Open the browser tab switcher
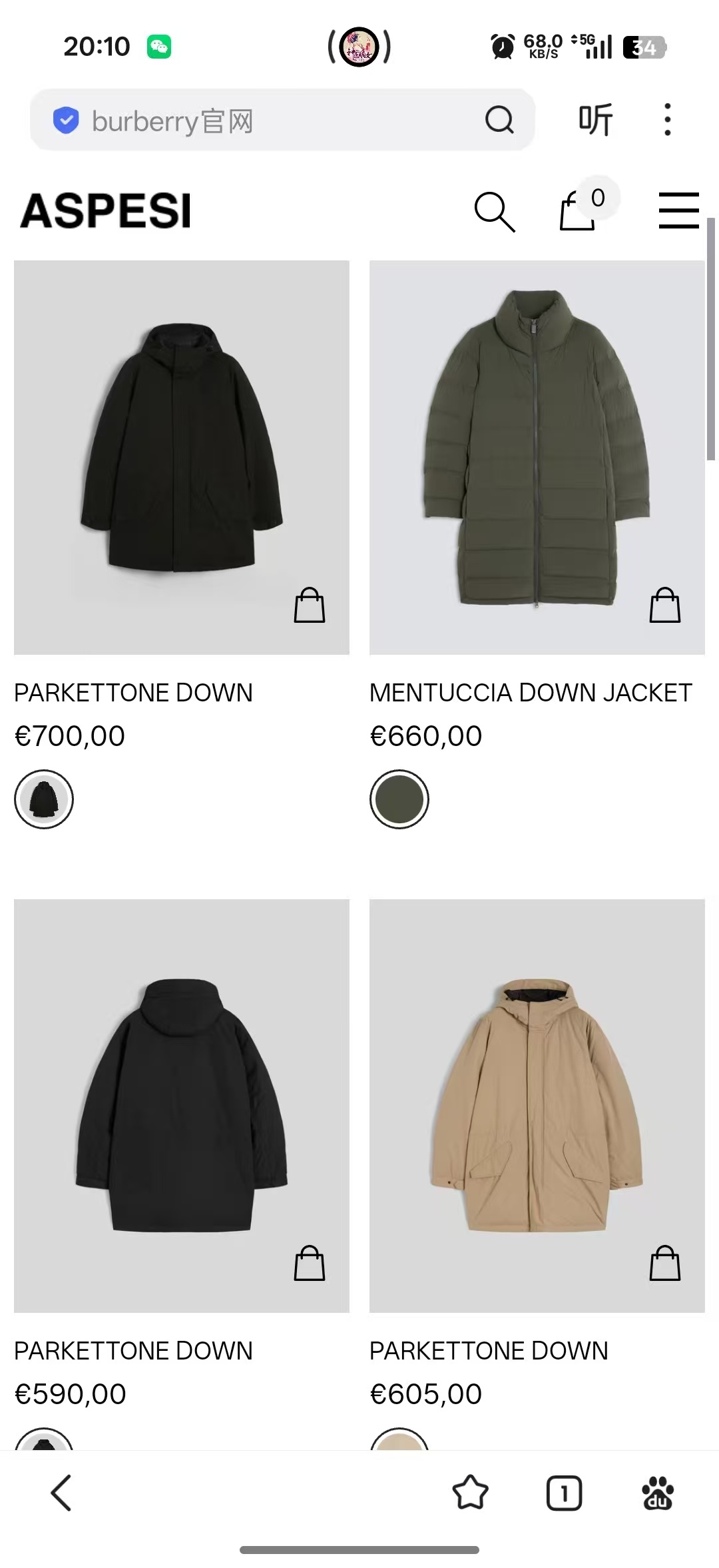This screenshot has height=1568, width=719. pyautogui.click(x=564, y=1493)
